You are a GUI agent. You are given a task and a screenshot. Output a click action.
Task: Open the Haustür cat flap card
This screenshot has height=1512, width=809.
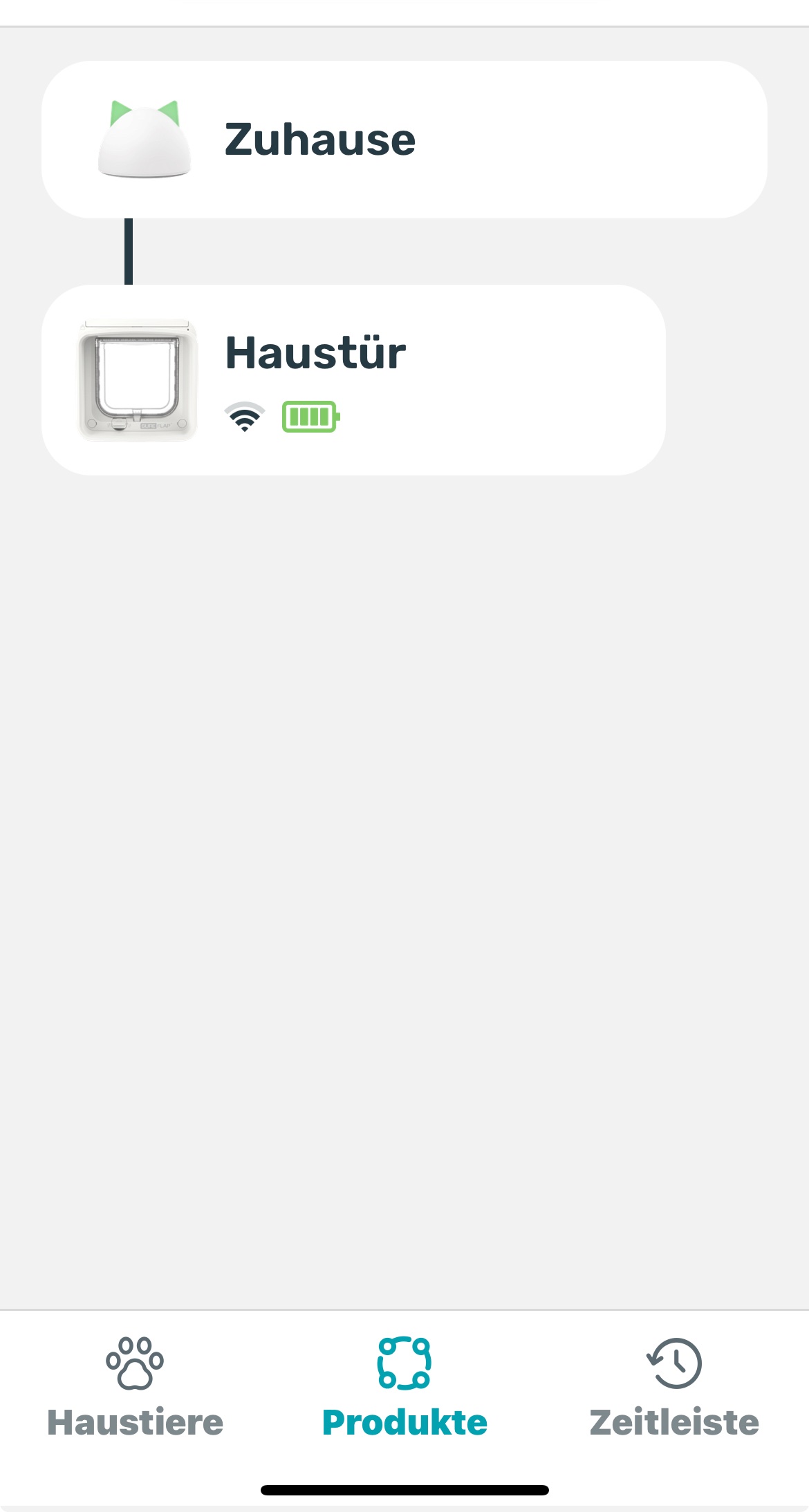(x=353, y=380)
